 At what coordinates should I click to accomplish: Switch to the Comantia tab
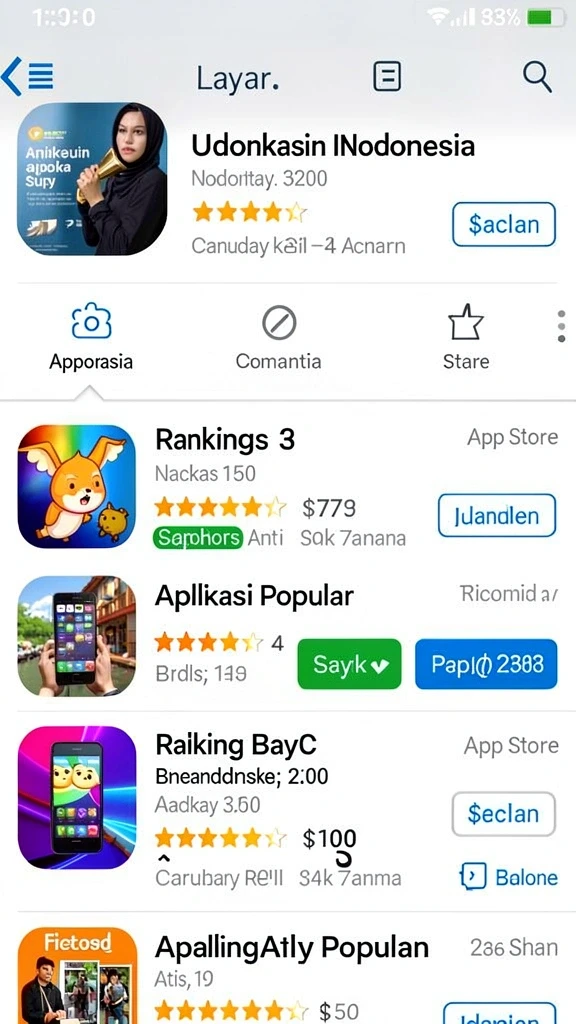click(x=279, y=337)
